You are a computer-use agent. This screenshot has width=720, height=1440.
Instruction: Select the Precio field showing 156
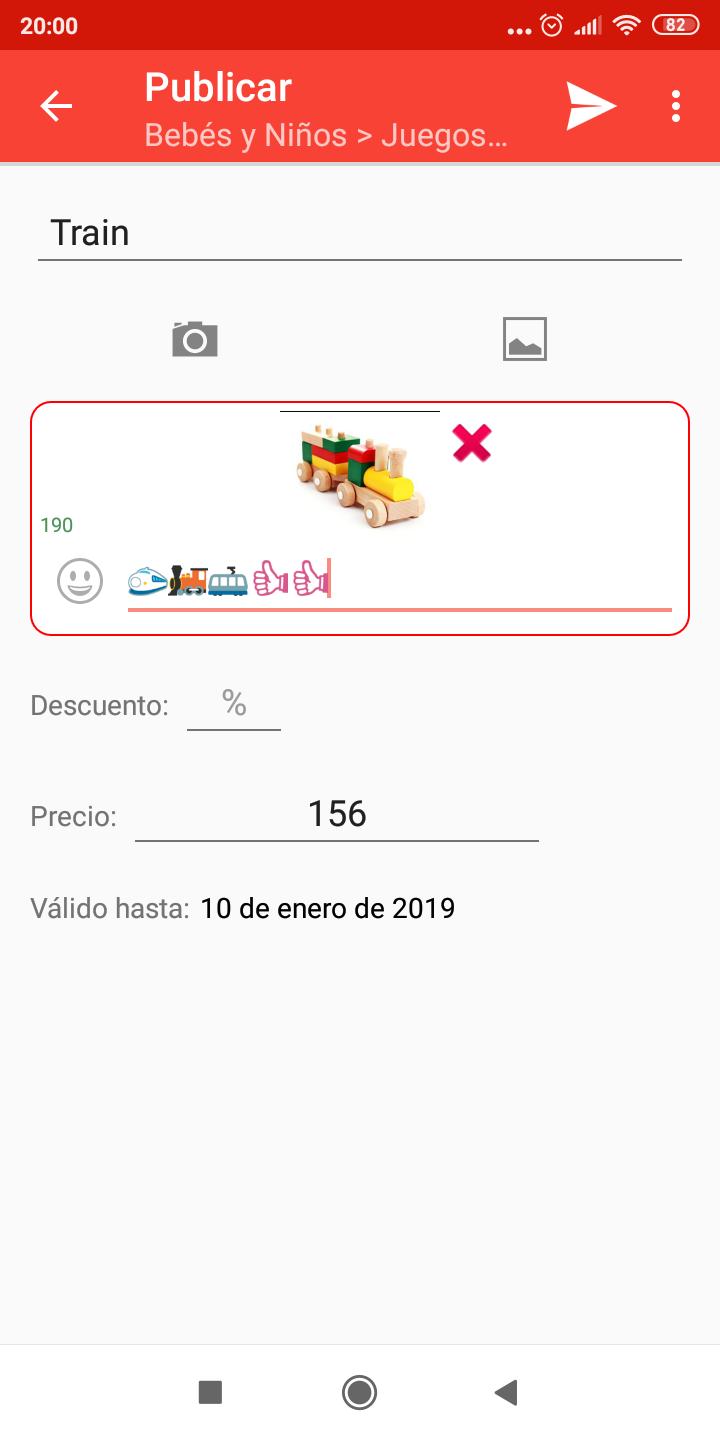click(x=337, y=813)
